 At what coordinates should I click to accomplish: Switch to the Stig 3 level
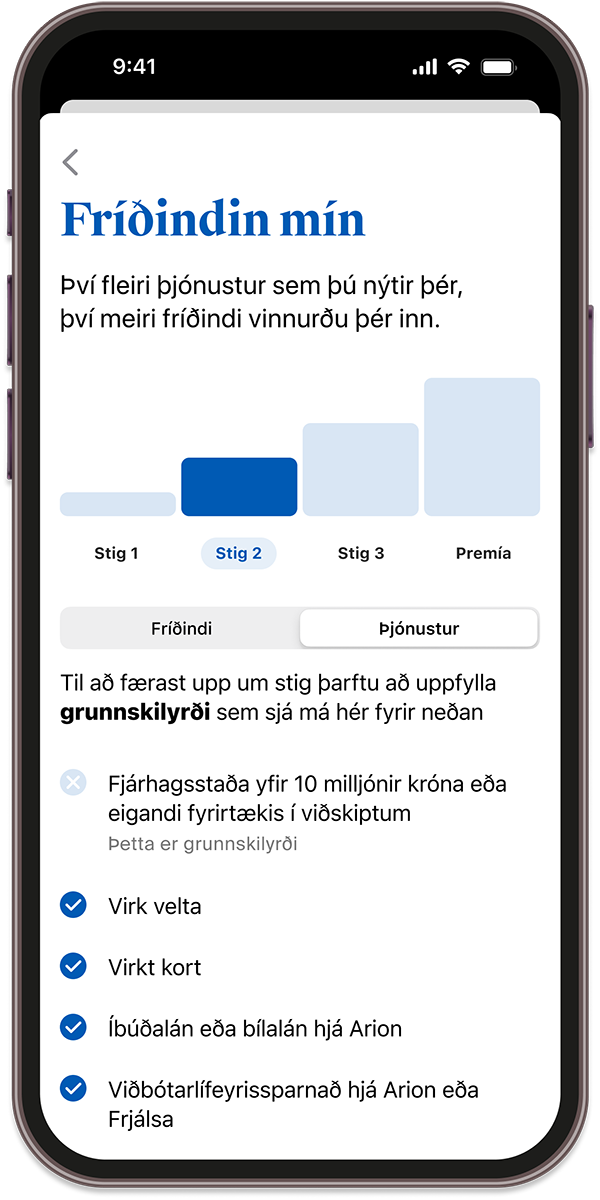(x=360, y=553)
